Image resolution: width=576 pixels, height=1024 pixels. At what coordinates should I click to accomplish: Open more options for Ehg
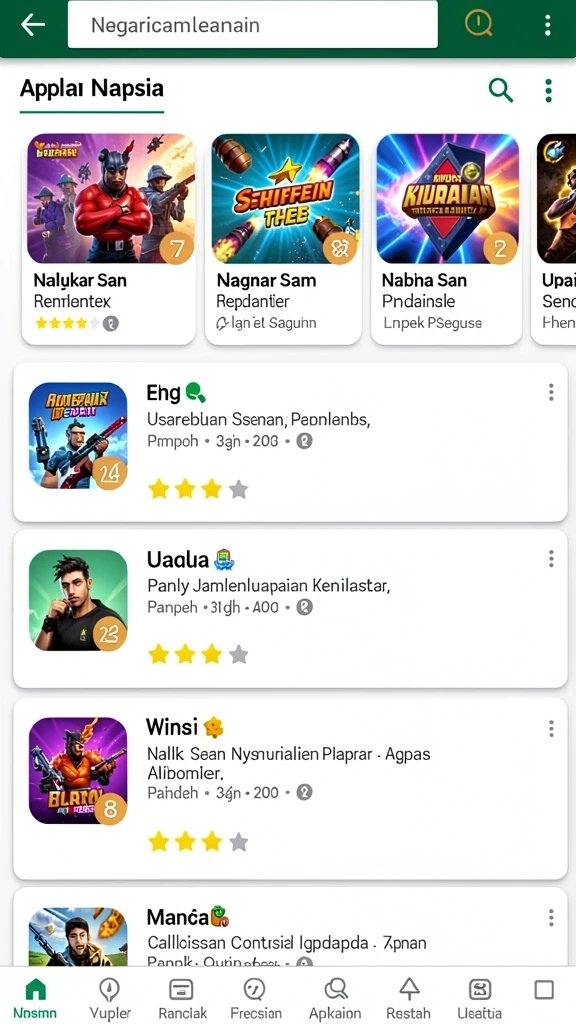point(551,392)
